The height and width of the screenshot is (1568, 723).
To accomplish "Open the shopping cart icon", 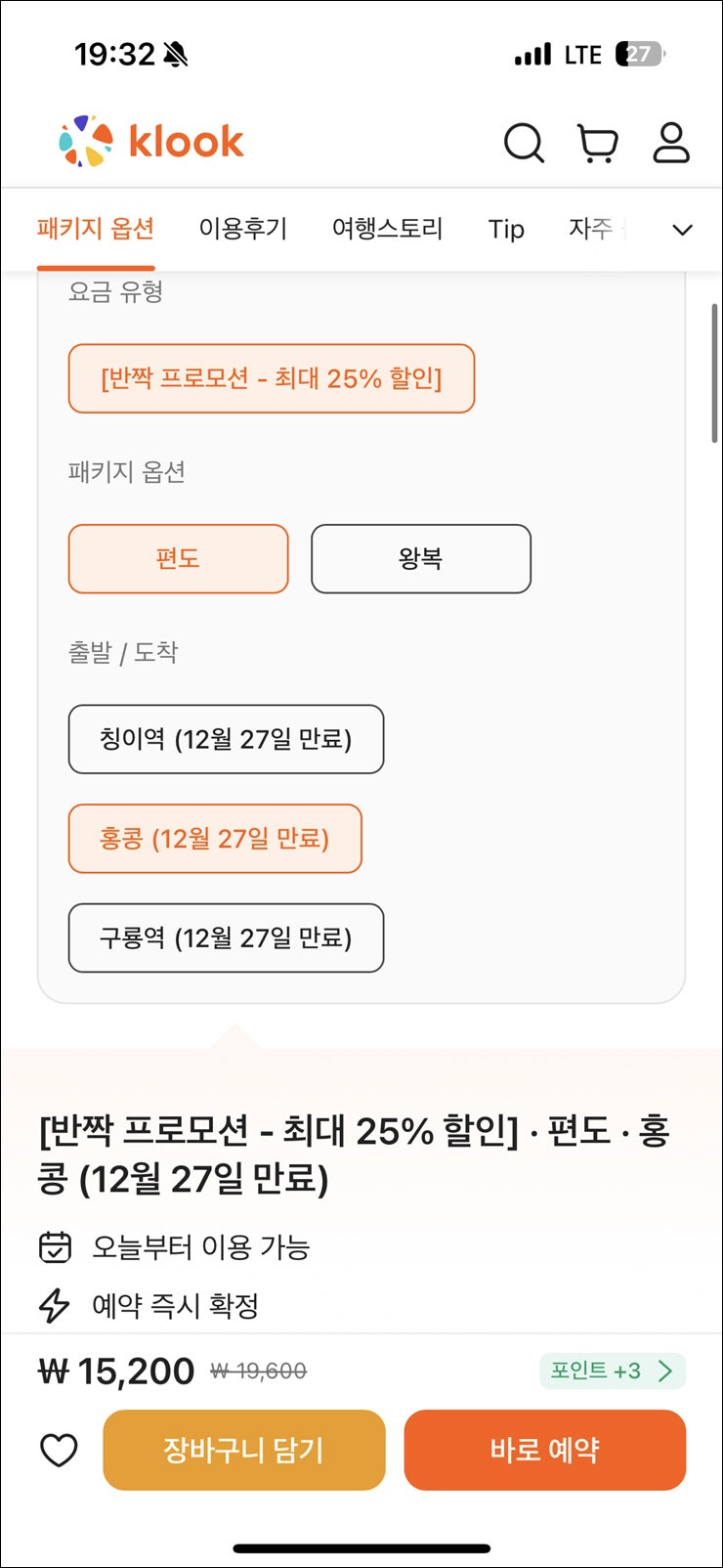I will click(x=597, y=143).
